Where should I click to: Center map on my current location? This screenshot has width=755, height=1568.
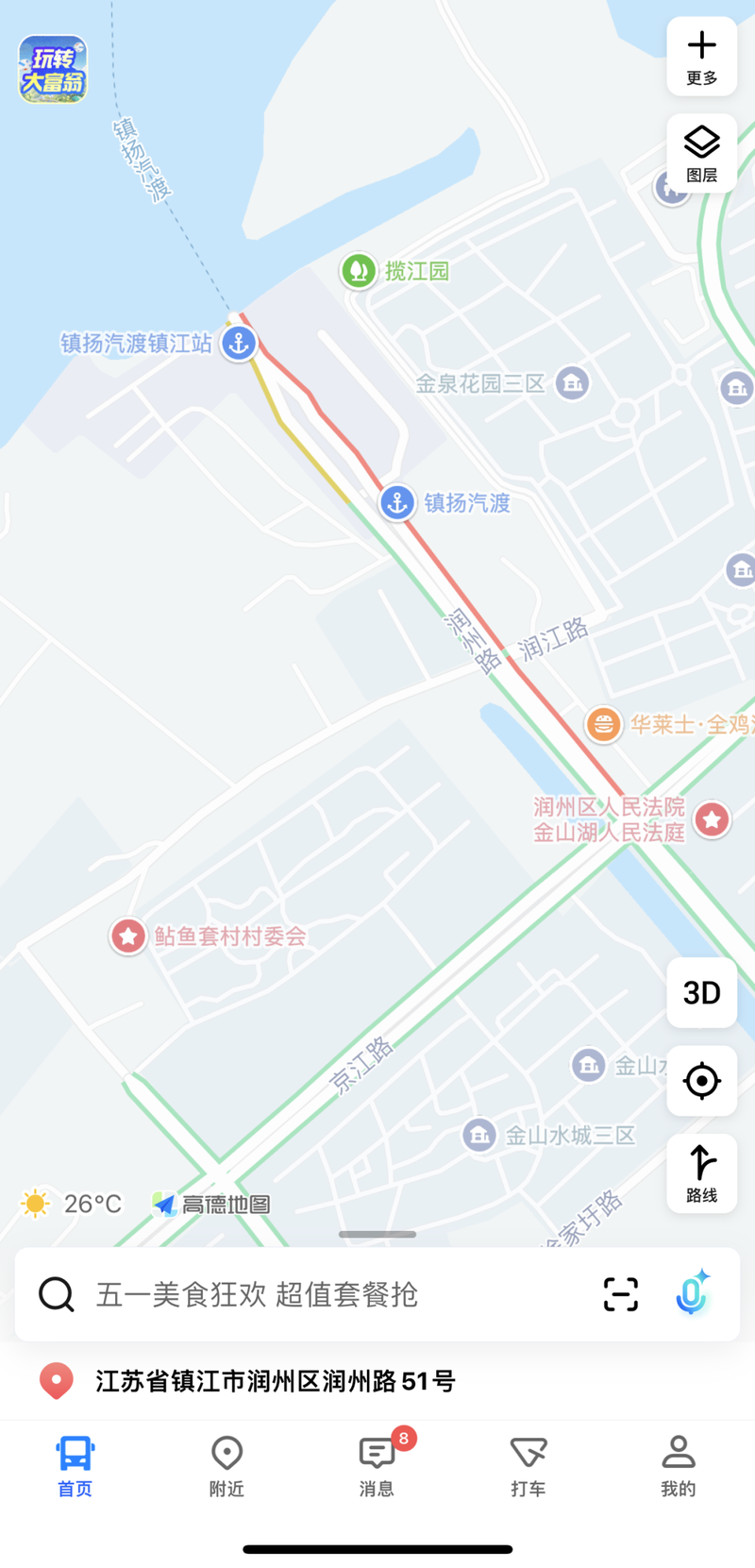701,1081
